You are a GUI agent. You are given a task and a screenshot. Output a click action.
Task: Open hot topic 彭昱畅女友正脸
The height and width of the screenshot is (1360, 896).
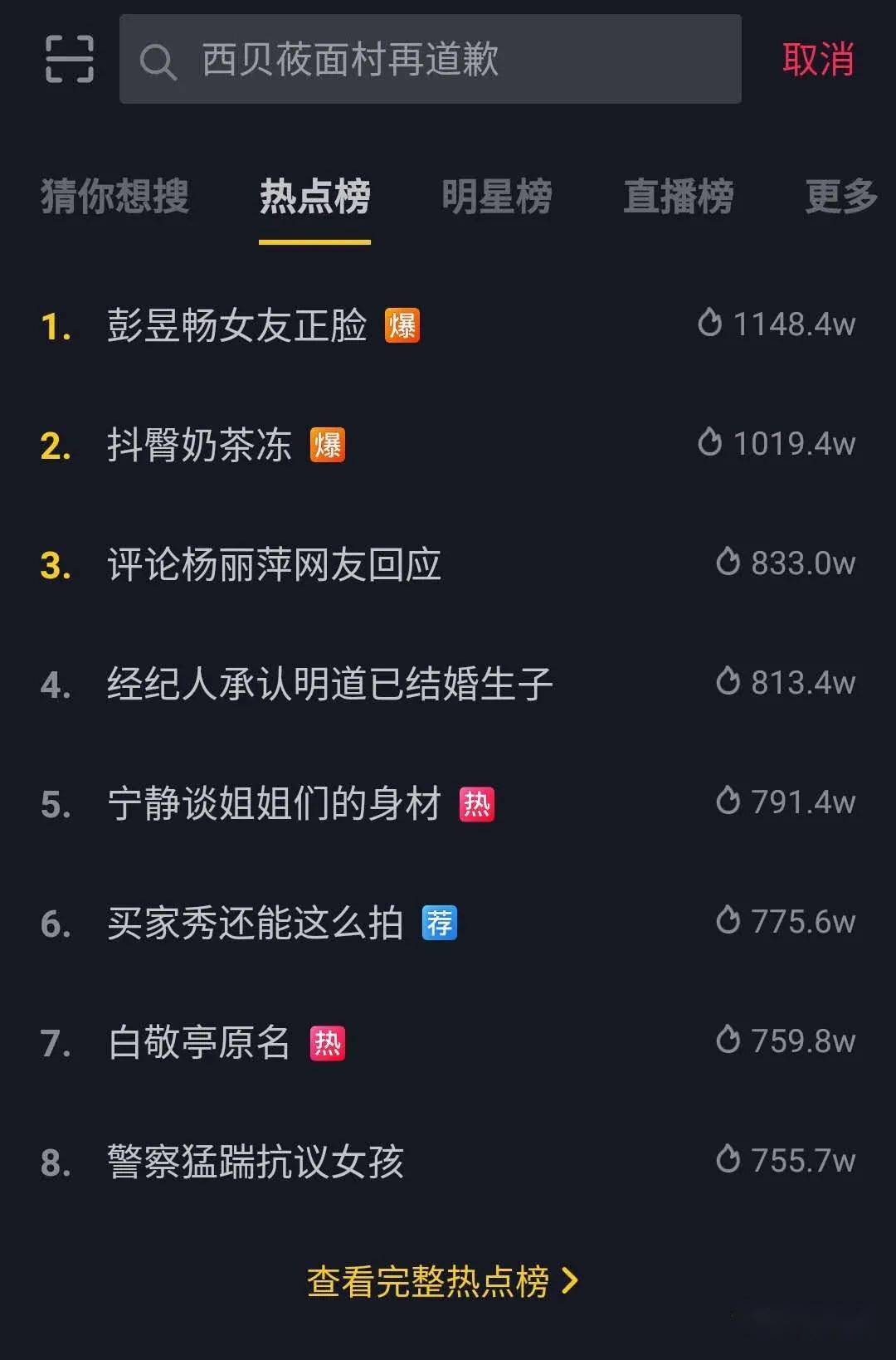pos(237,325)
